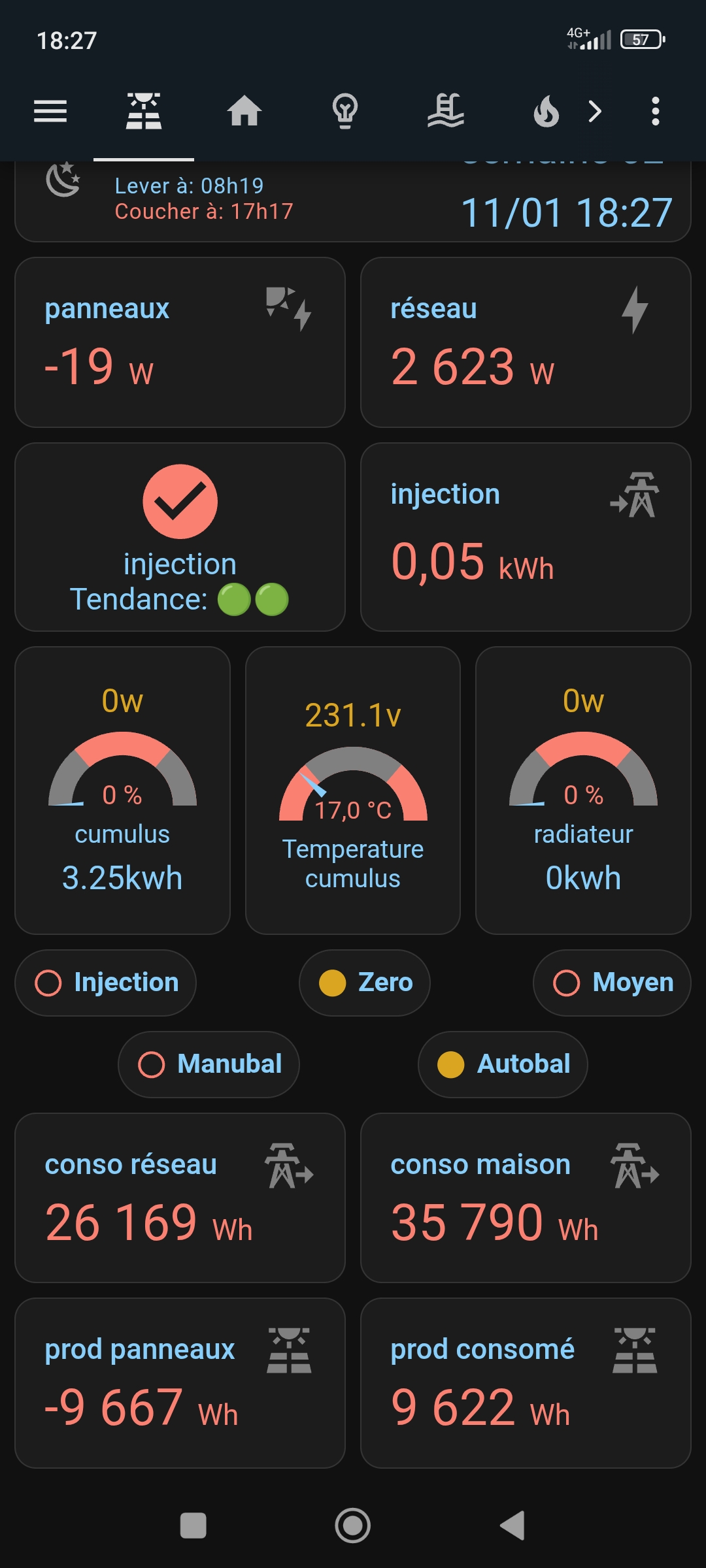Show more tabs with the chevron arrow
Viewport: 706px width, 1568px height.
[595, 111]
